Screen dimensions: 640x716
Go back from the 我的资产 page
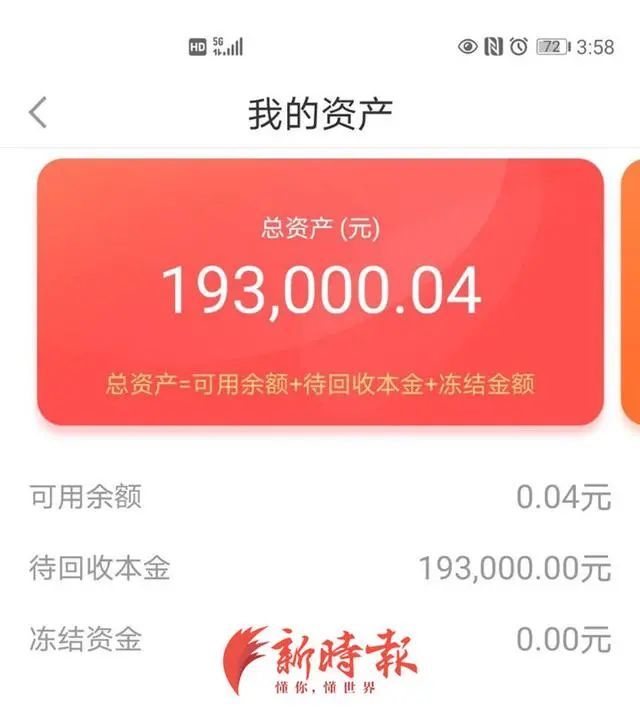click(38, 112)
